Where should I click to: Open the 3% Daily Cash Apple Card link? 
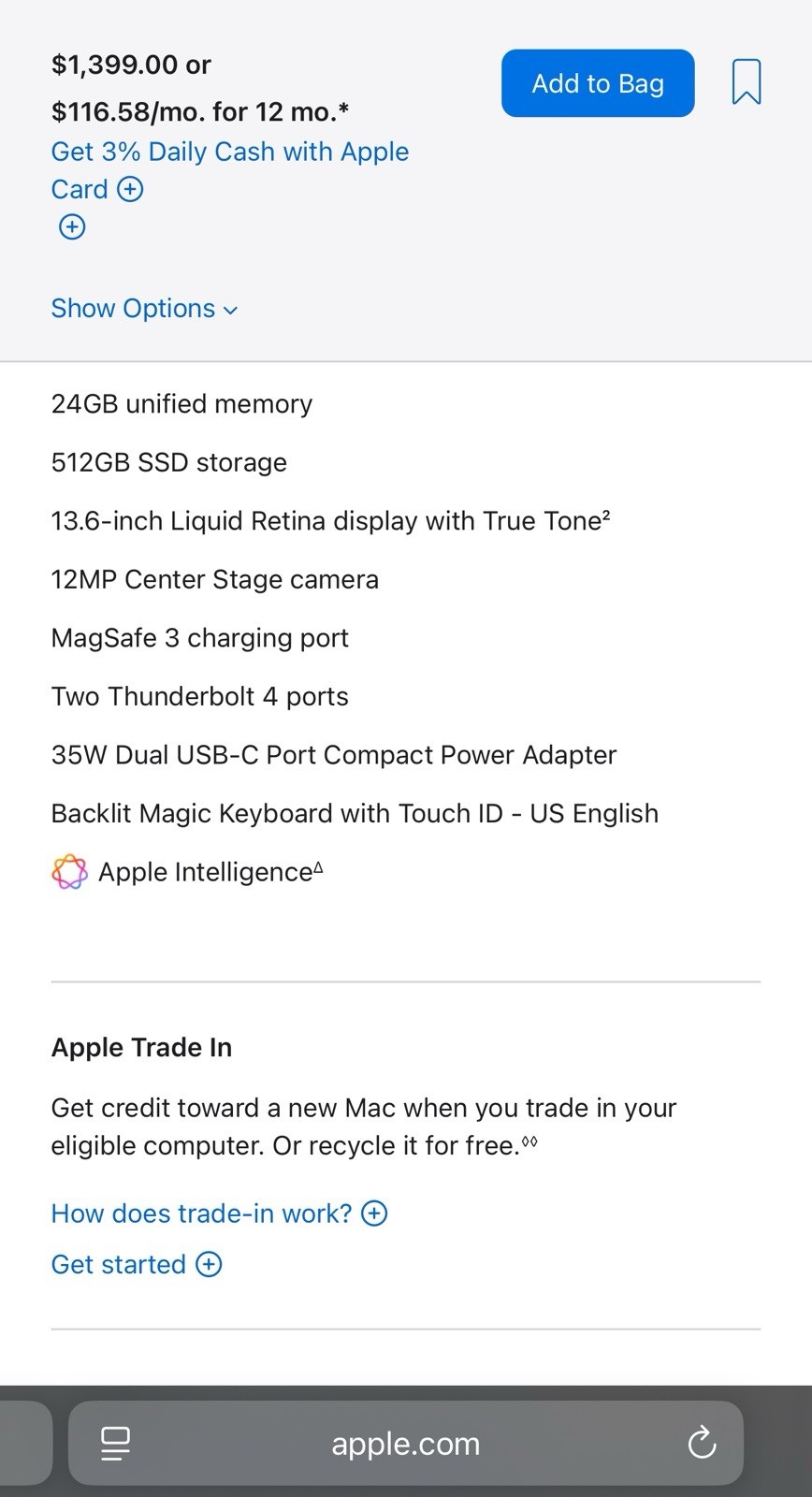(x=229, y=153)
